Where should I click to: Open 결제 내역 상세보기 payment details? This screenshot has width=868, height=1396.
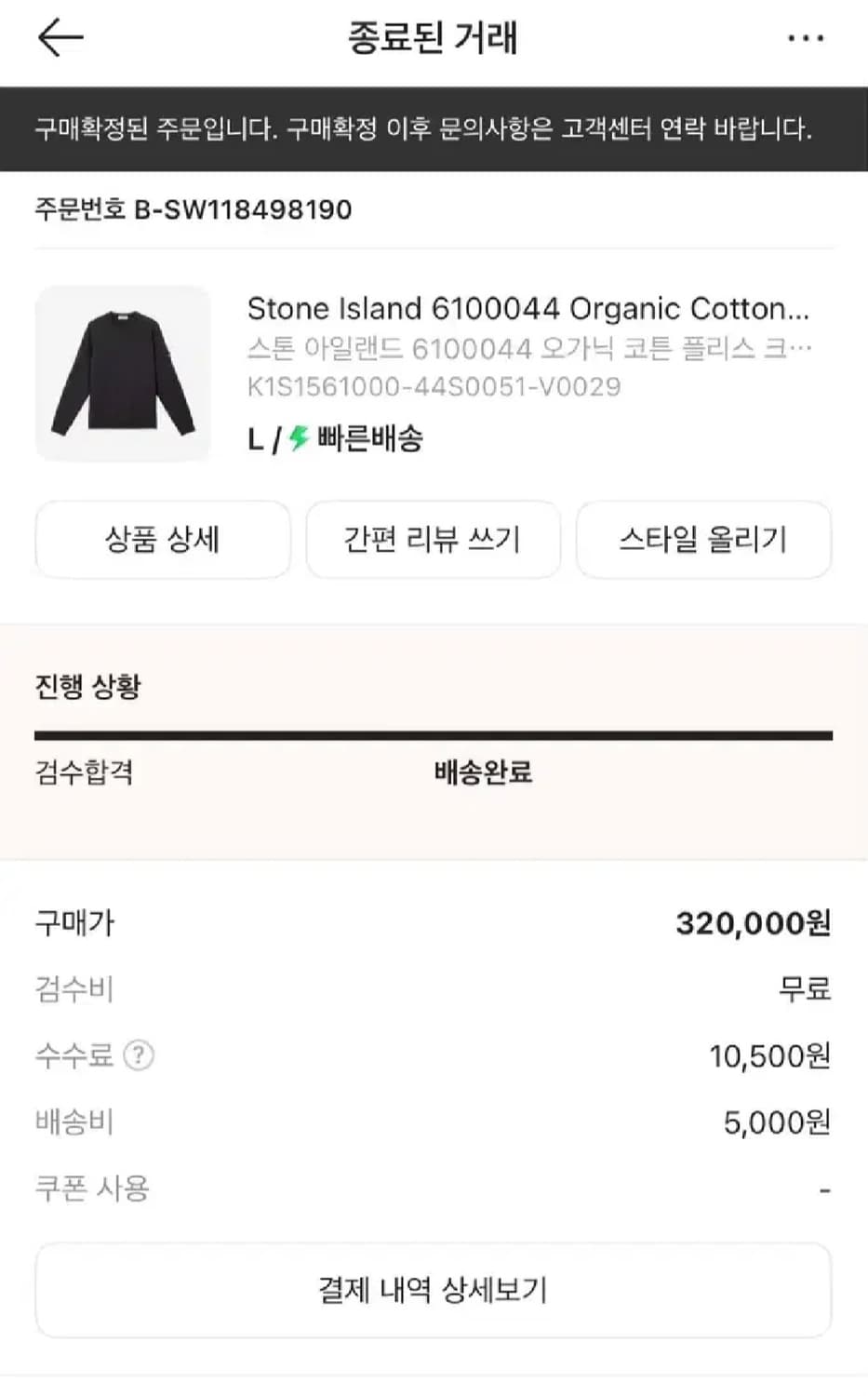pos(434,1290)
